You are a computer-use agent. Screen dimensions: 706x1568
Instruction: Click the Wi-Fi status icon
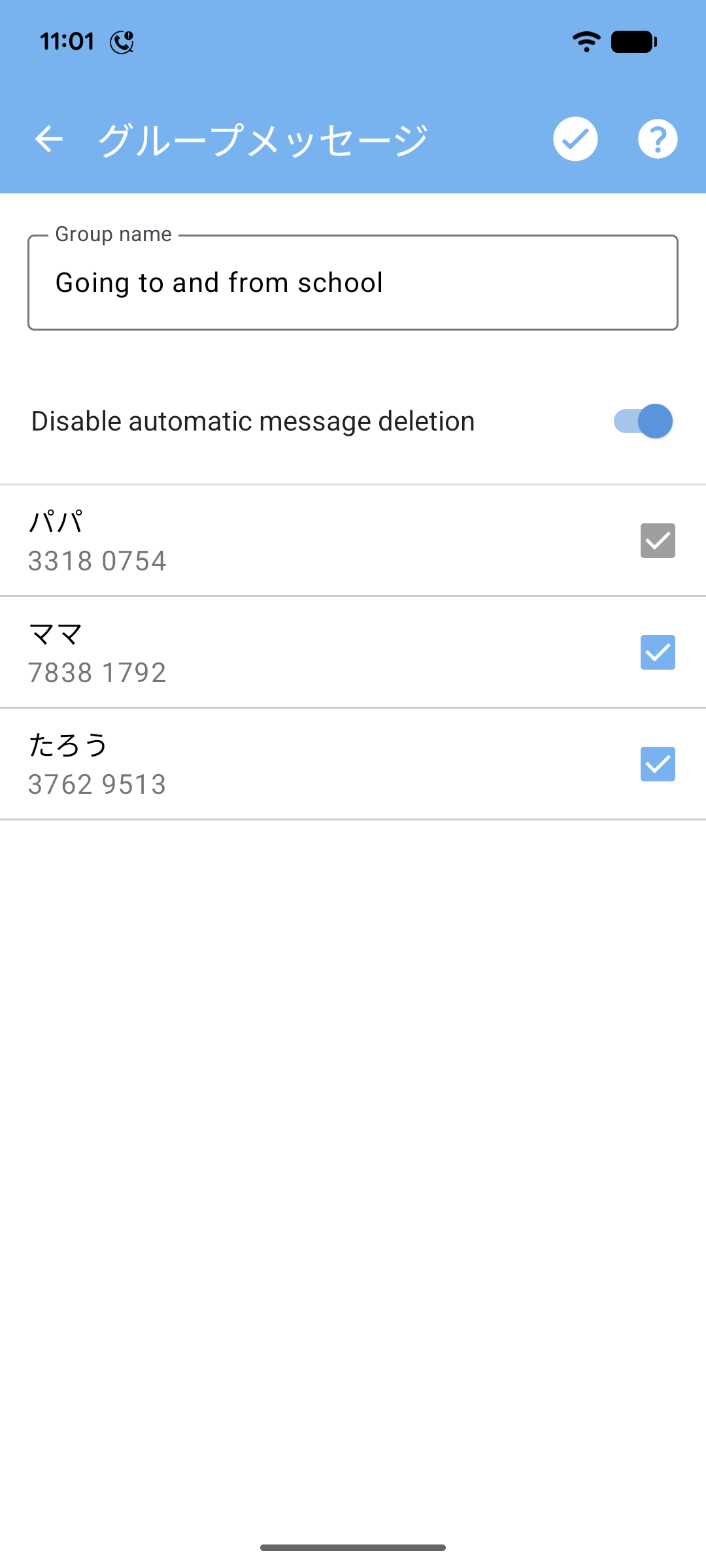click(586, 41)
